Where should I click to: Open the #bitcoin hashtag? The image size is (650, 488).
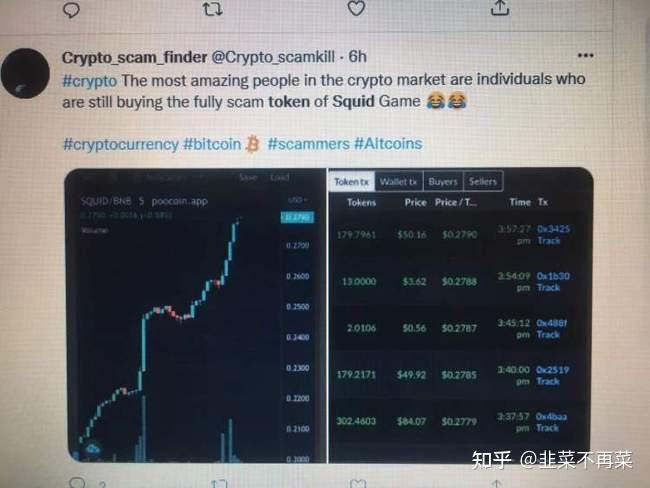[212, 144]
